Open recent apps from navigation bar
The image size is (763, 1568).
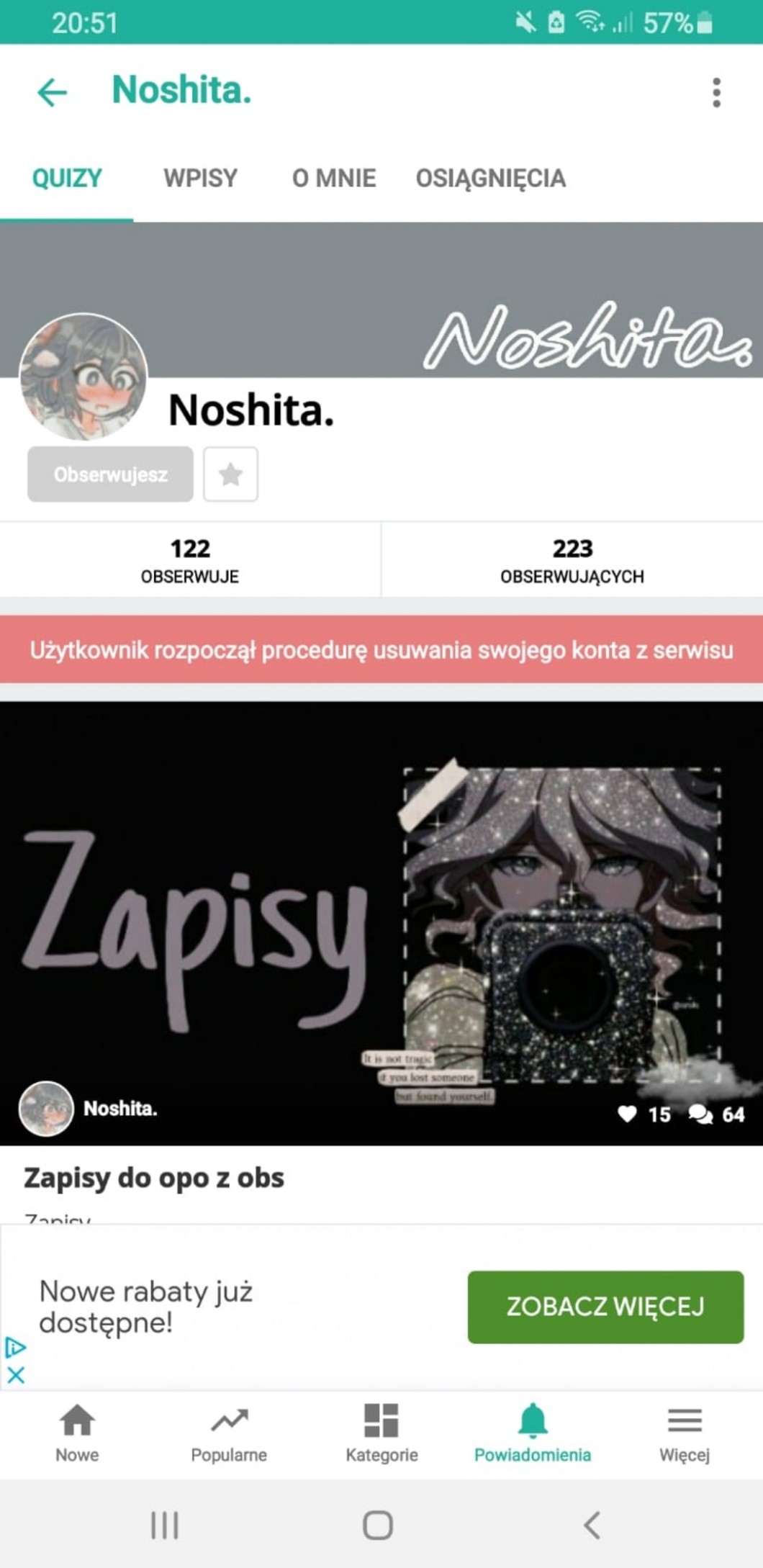click(164, 1525)
